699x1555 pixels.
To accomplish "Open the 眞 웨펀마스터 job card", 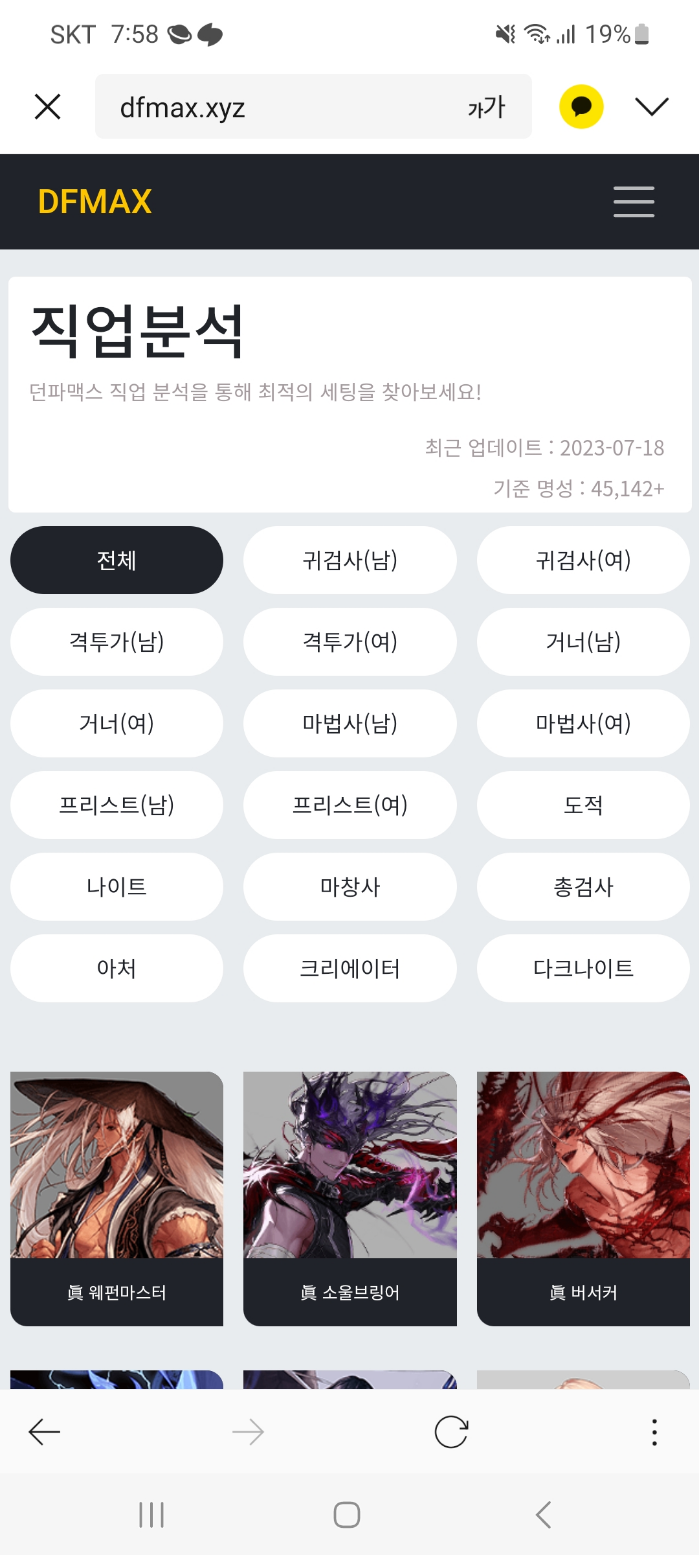I will (117, 1198).
